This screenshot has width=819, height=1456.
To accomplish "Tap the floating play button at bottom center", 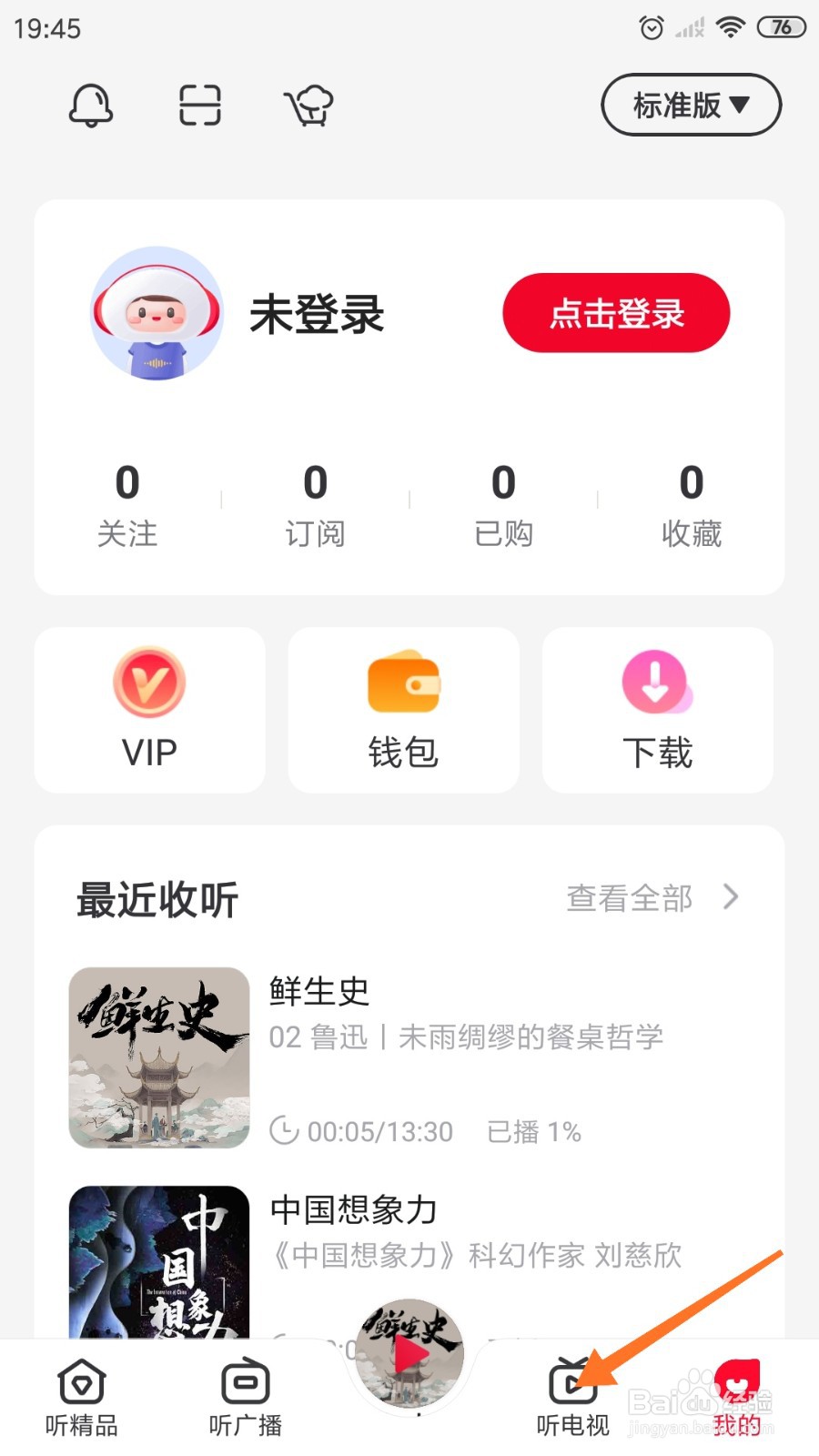I will 409,1353.
